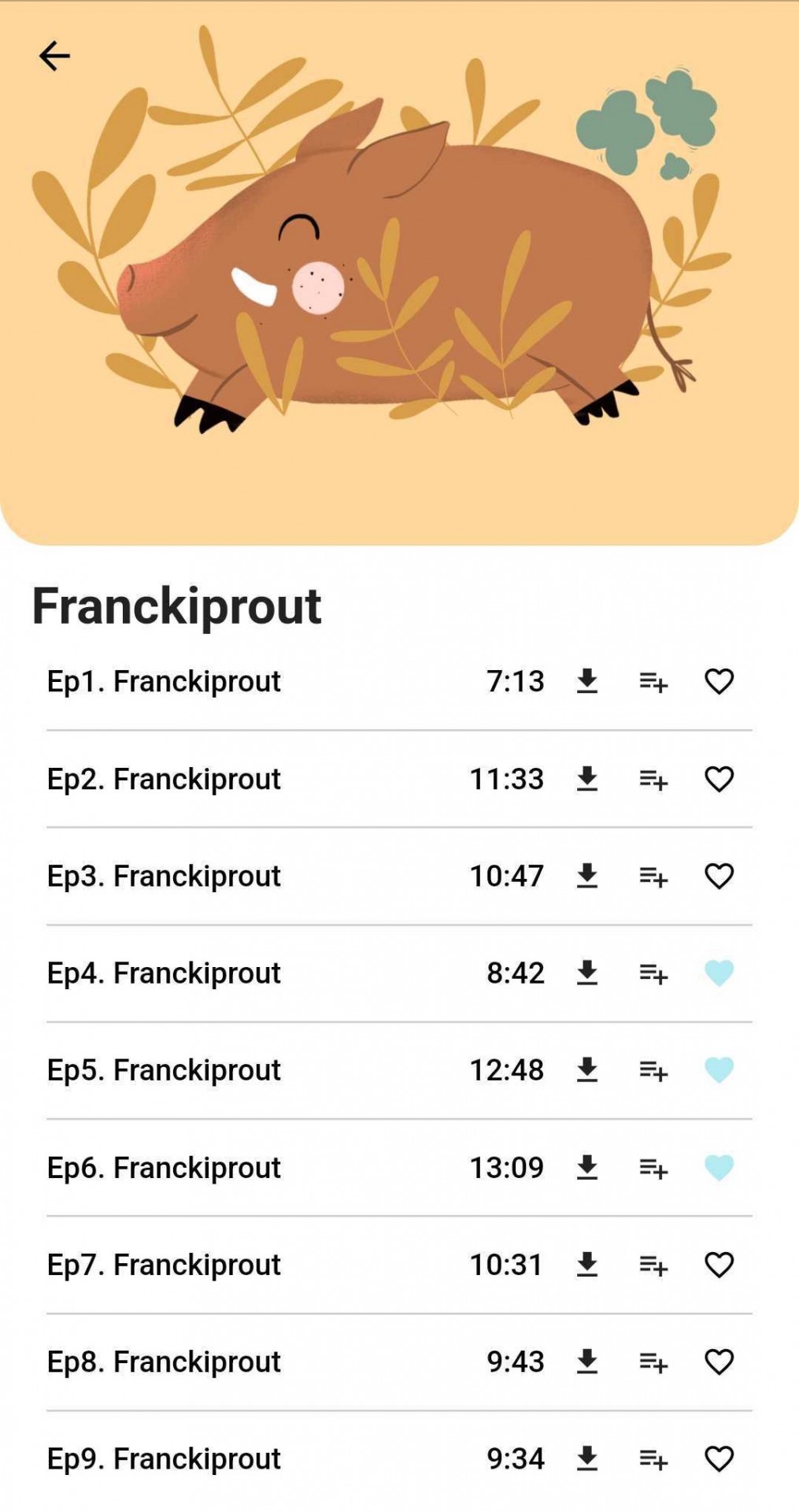Start Ep3. Franckiprout episode

coord(164,876)
